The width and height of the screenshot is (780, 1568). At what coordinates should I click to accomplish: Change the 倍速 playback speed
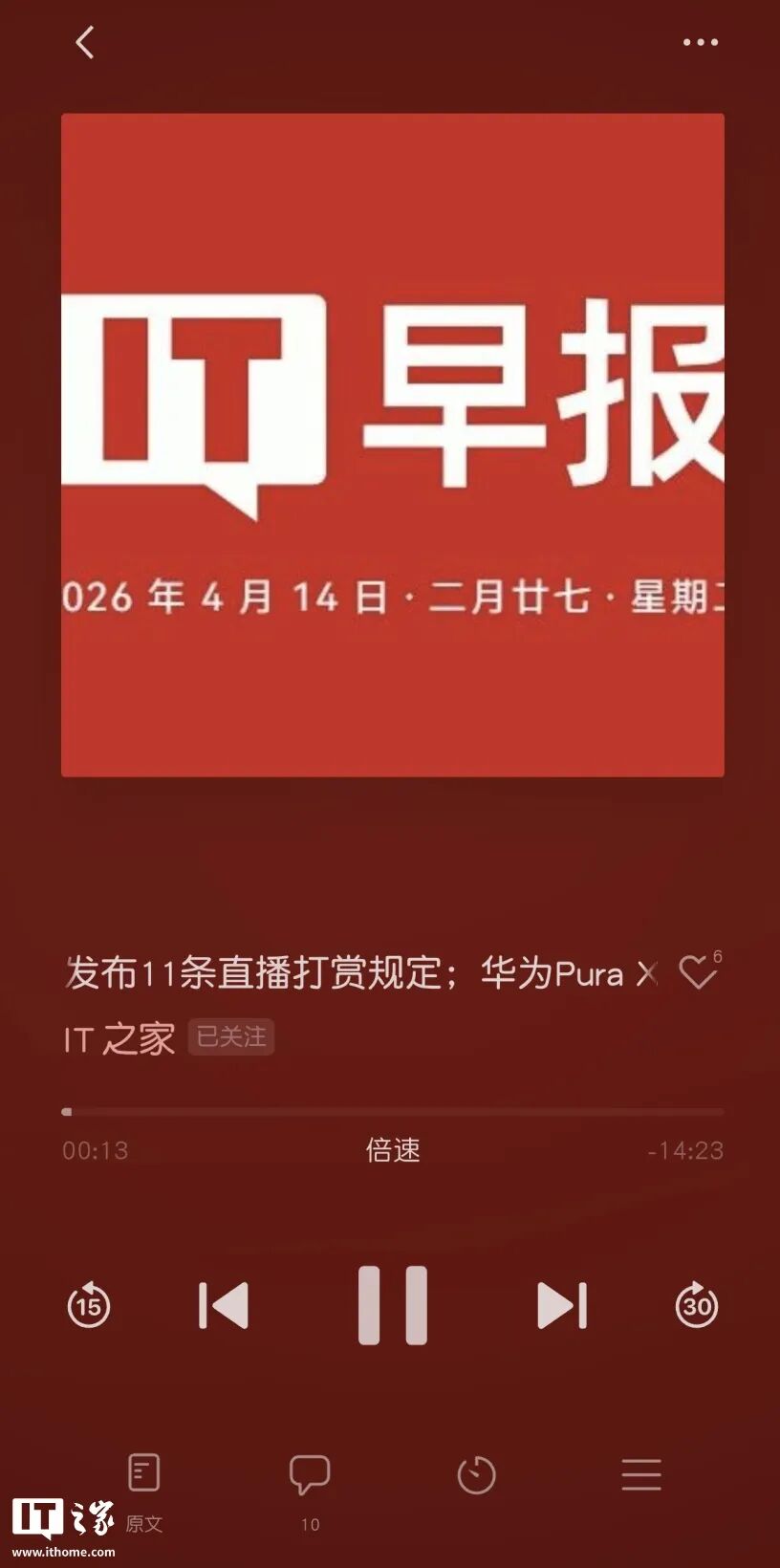tap(393, 1150)
